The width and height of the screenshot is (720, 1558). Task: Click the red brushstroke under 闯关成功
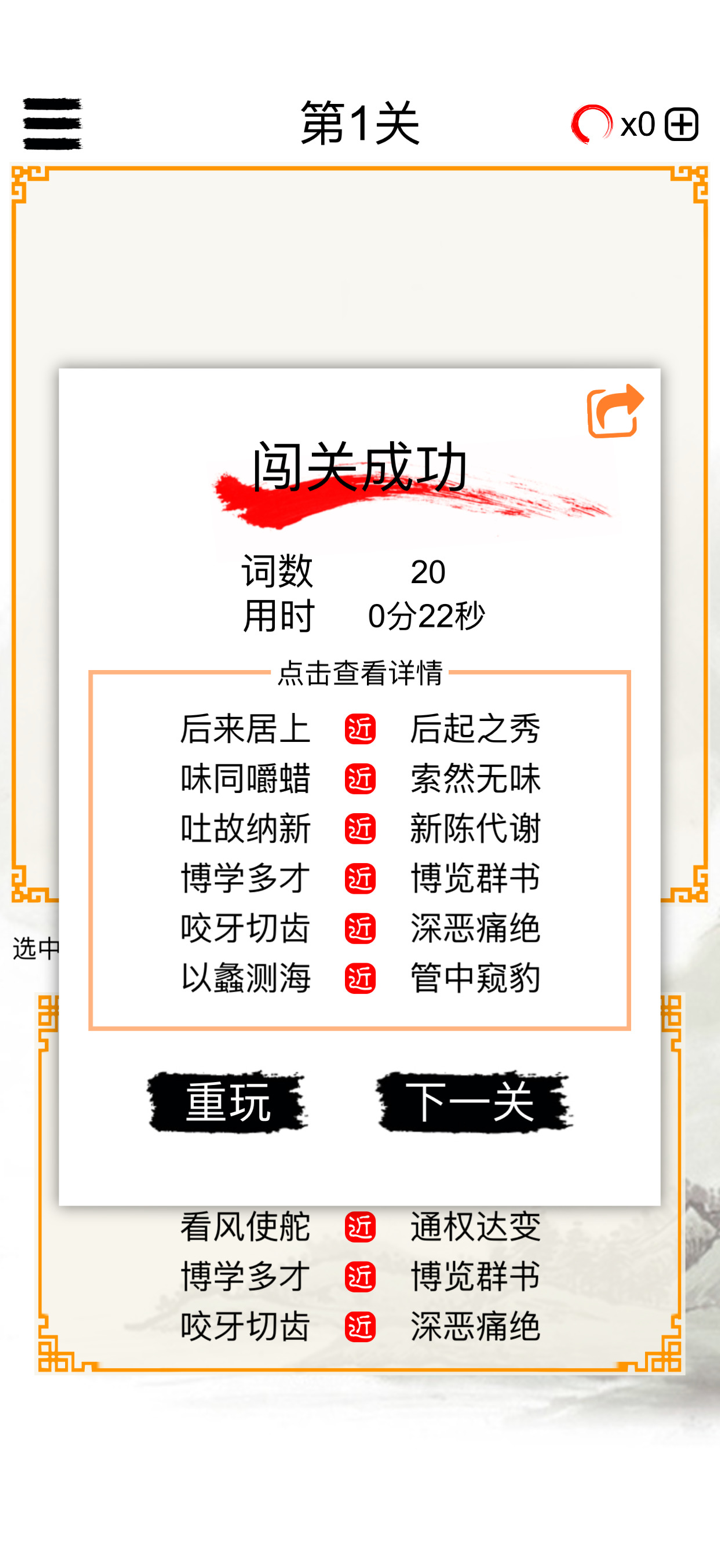pyautogui.click(x=410, y=498)
